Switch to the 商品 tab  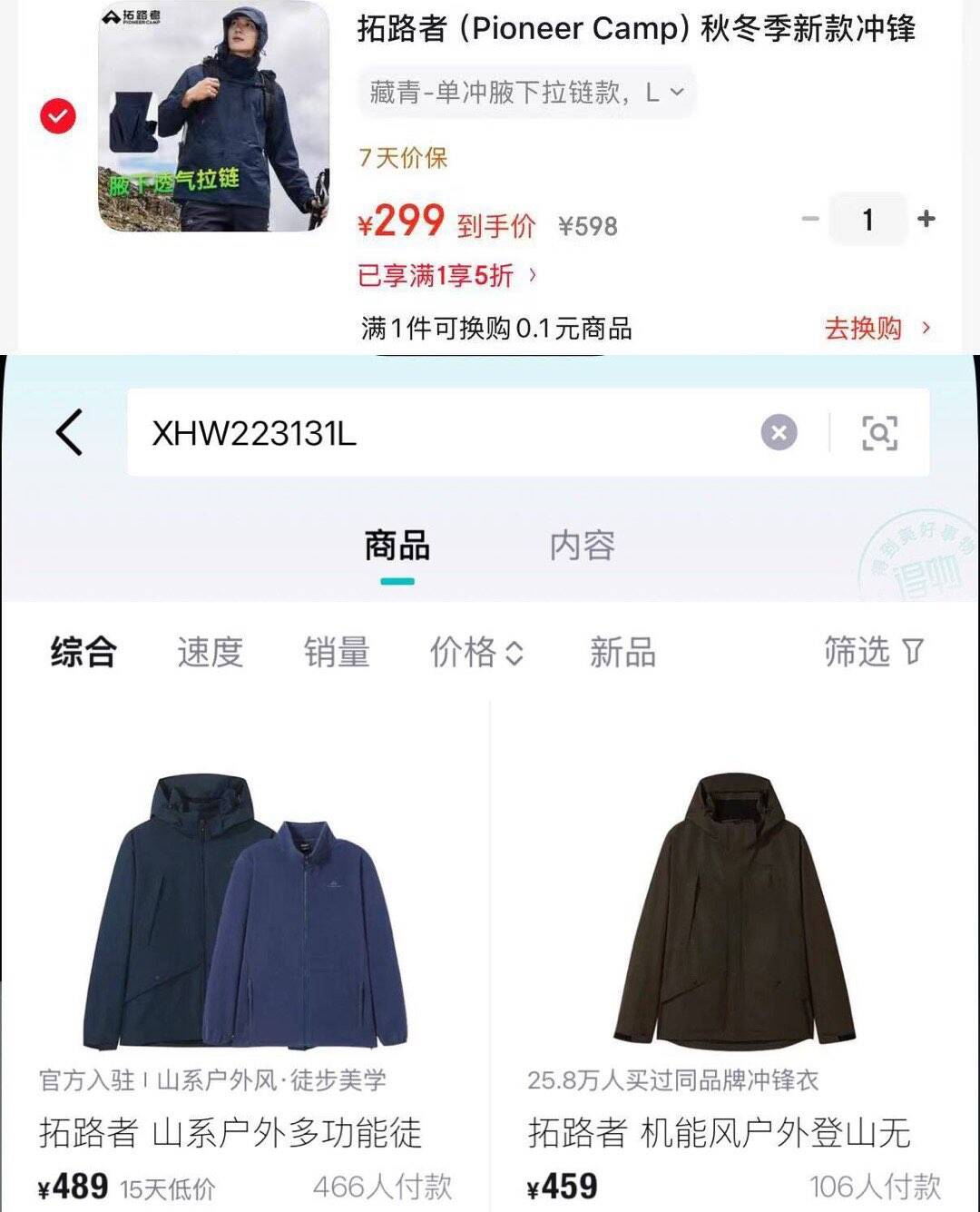pyautogui.click(x=397, y=547)
